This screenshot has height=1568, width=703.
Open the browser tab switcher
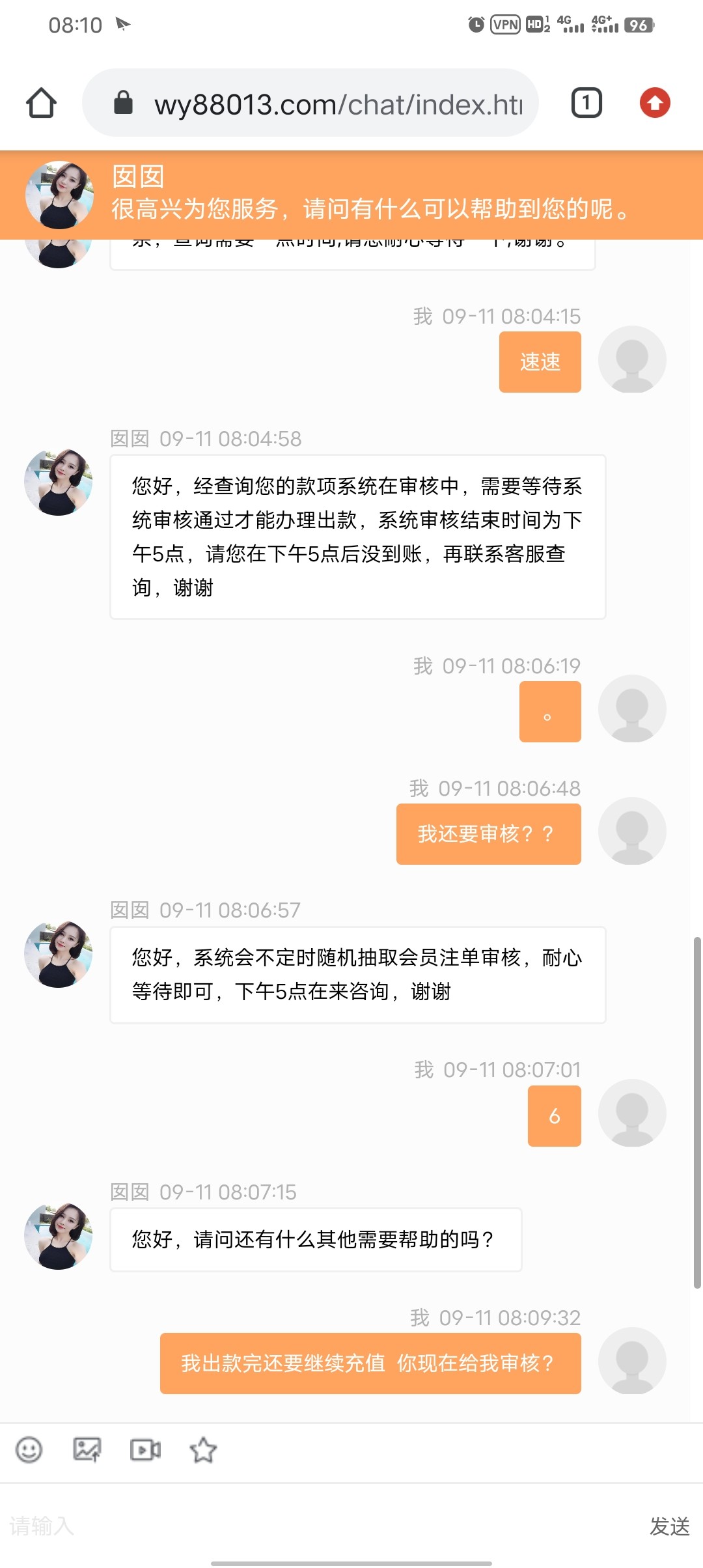(x=586, y=103)
